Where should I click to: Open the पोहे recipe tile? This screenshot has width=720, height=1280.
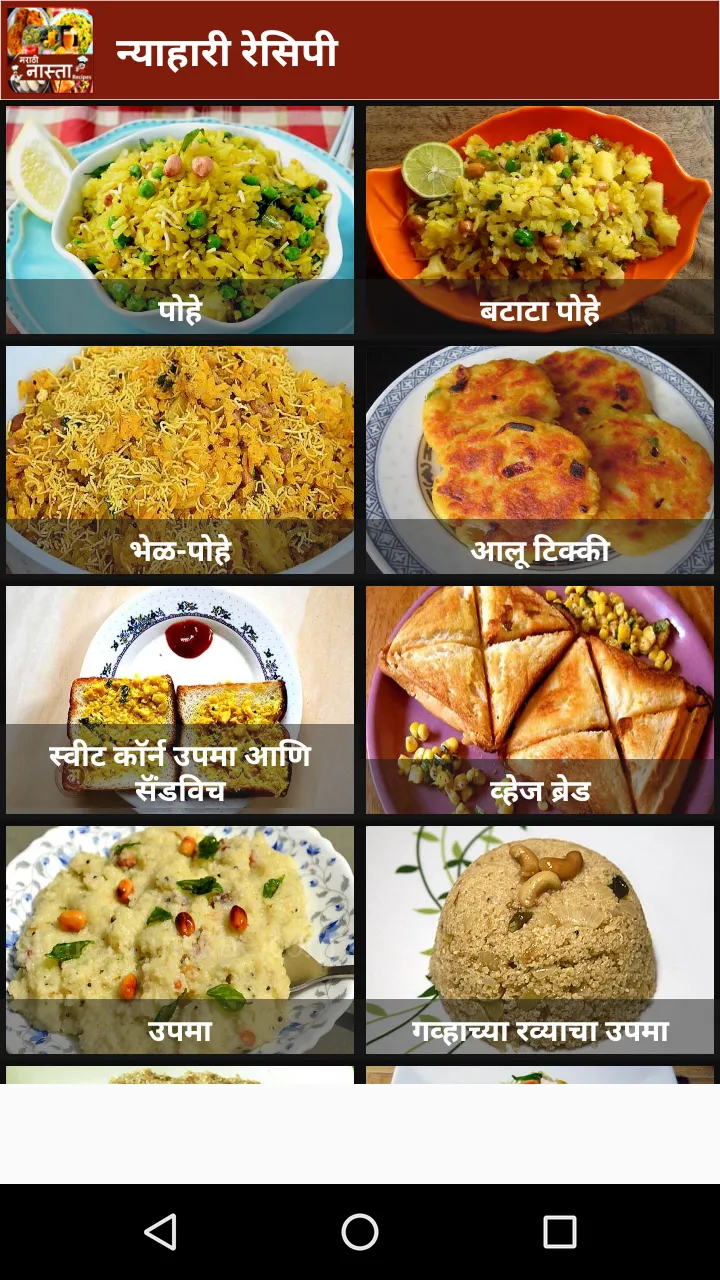pyautogui.click(x=180, y=220)
